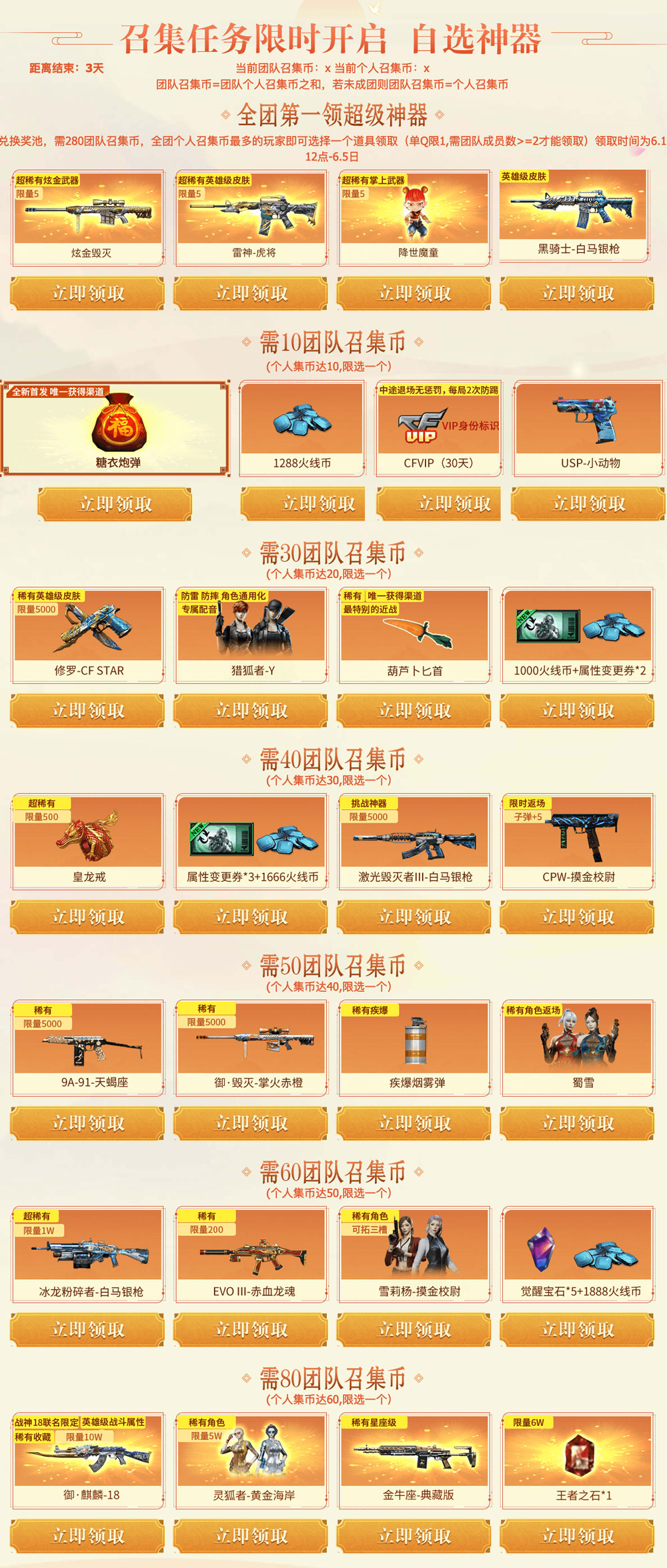Claim the 御·麒麟-18 reward
The width and height of the screenshot is (667, 1568).
[x=87, y=1537]
